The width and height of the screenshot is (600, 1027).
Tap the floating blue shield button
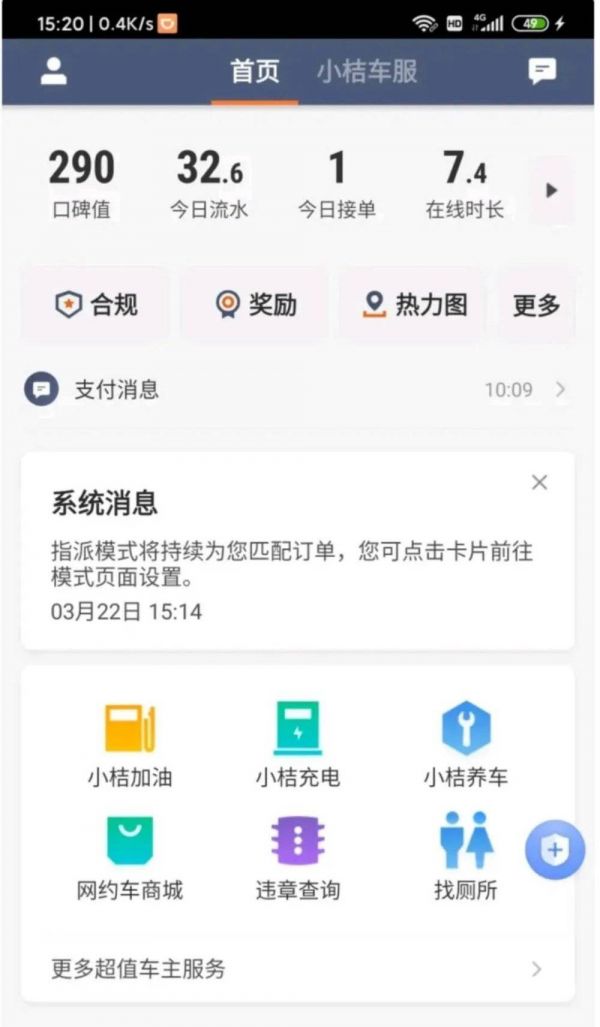pyautogui.click(x=555, y=850)
